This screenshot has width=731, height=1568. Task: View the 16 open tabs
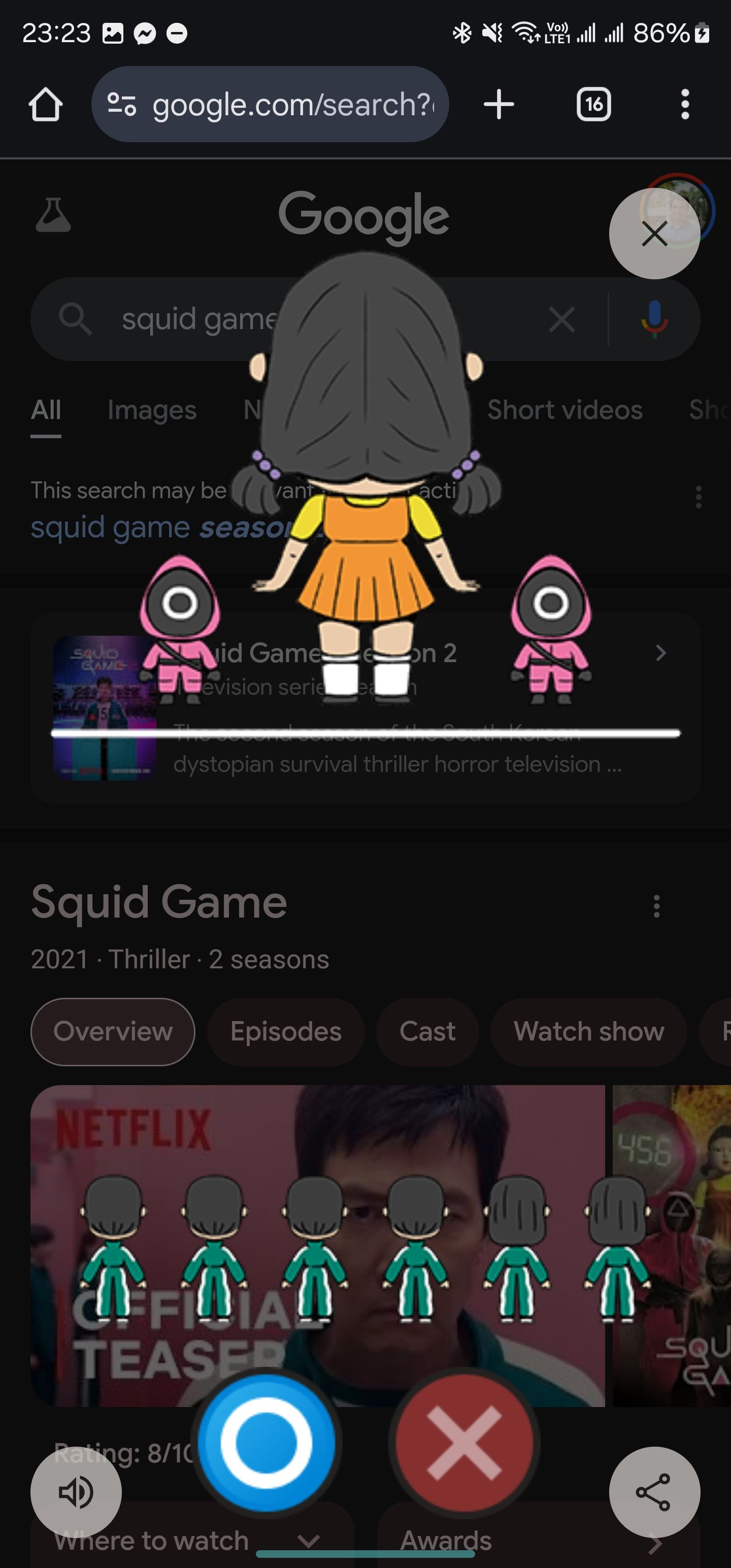click(x=593, y=105)
